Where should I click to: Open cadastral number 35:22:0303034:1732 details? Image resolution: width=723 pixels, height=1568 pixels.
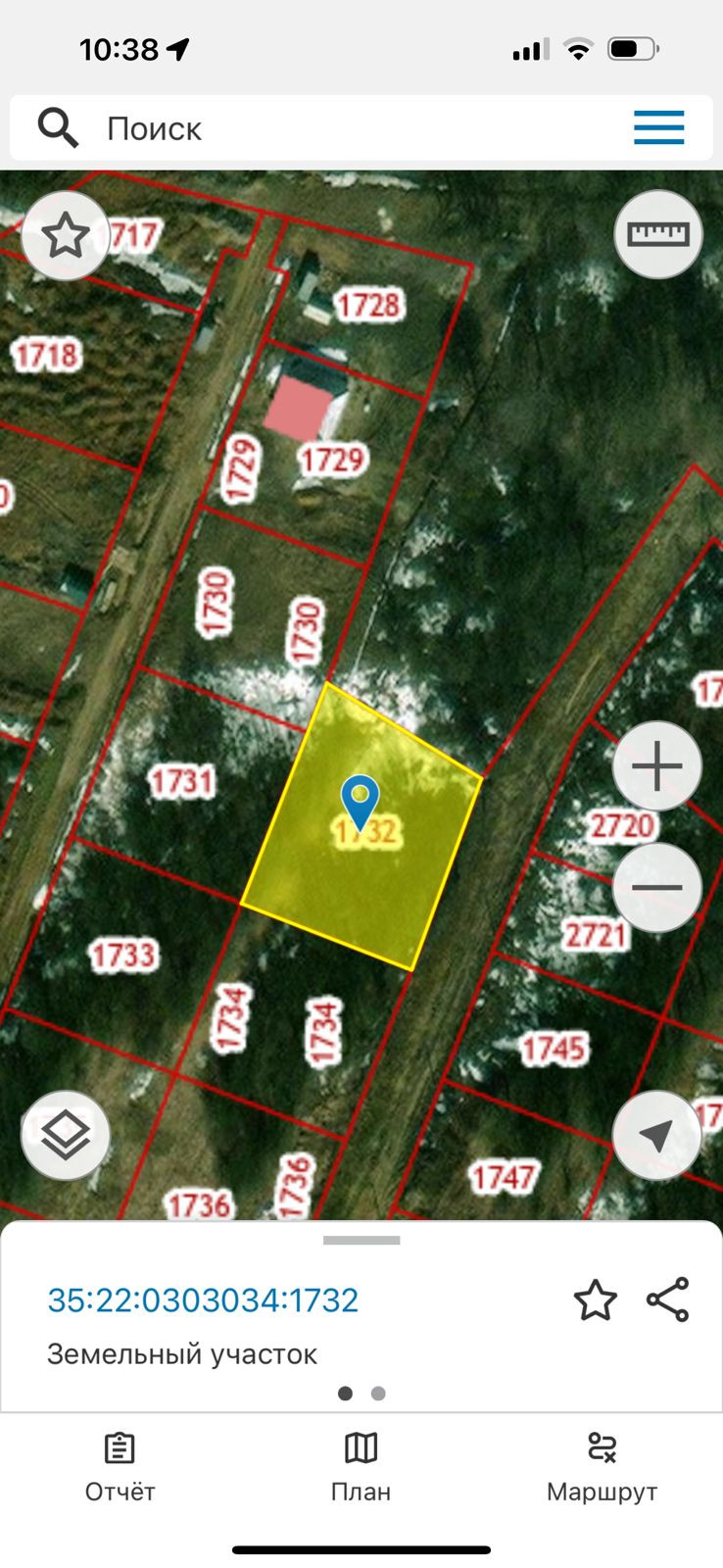(203, 1300)
